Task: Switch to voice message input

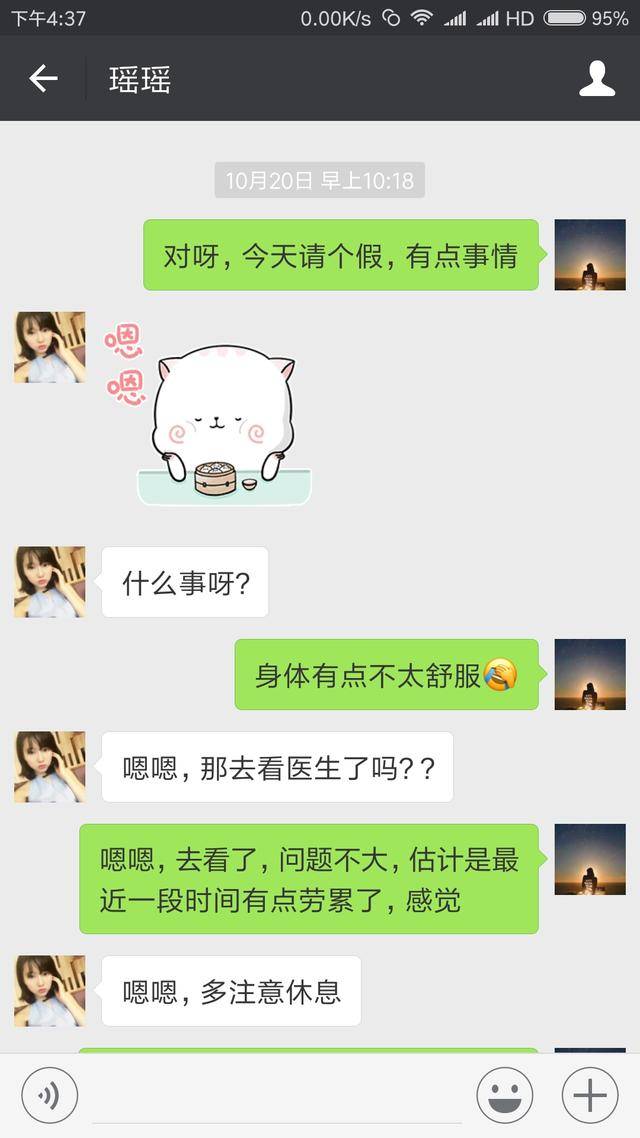Action: pyautogui.click(x=49, y=1096)
